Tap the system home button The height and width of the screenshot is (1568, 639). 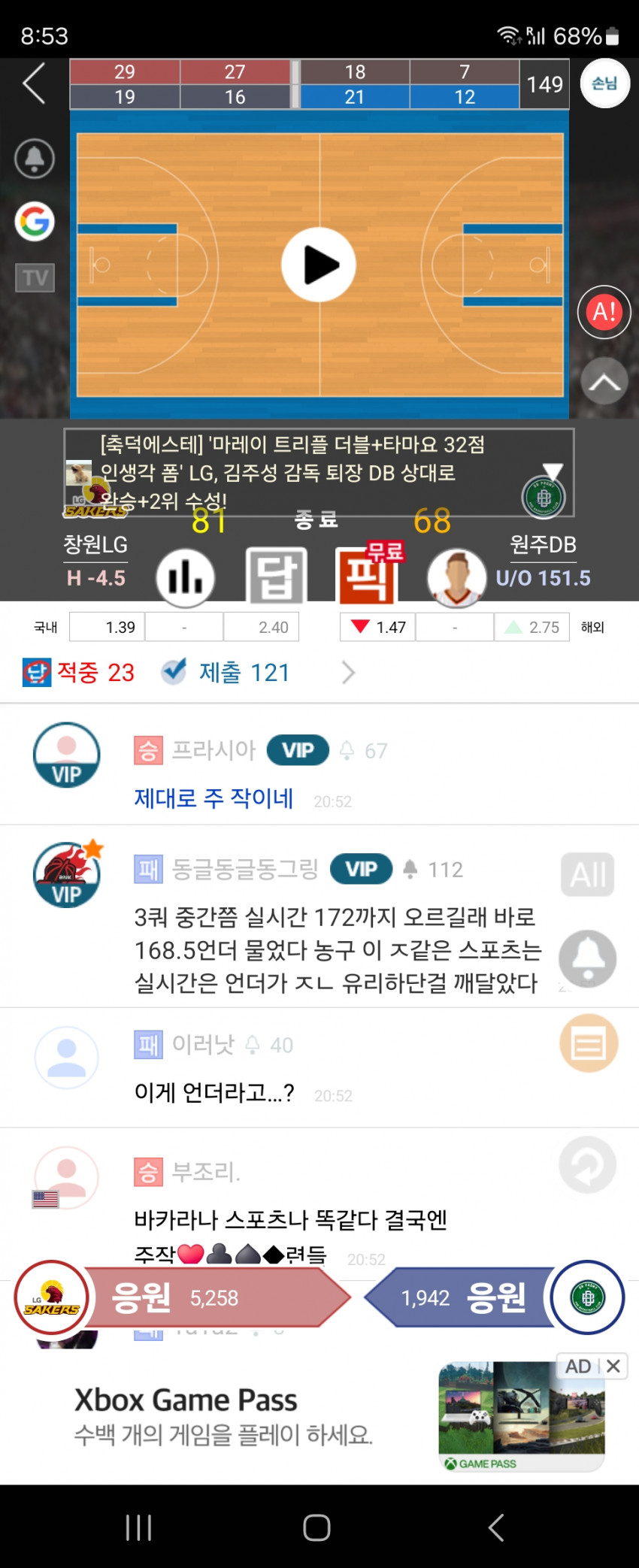pyautogui.click(x=316, y=1527)
